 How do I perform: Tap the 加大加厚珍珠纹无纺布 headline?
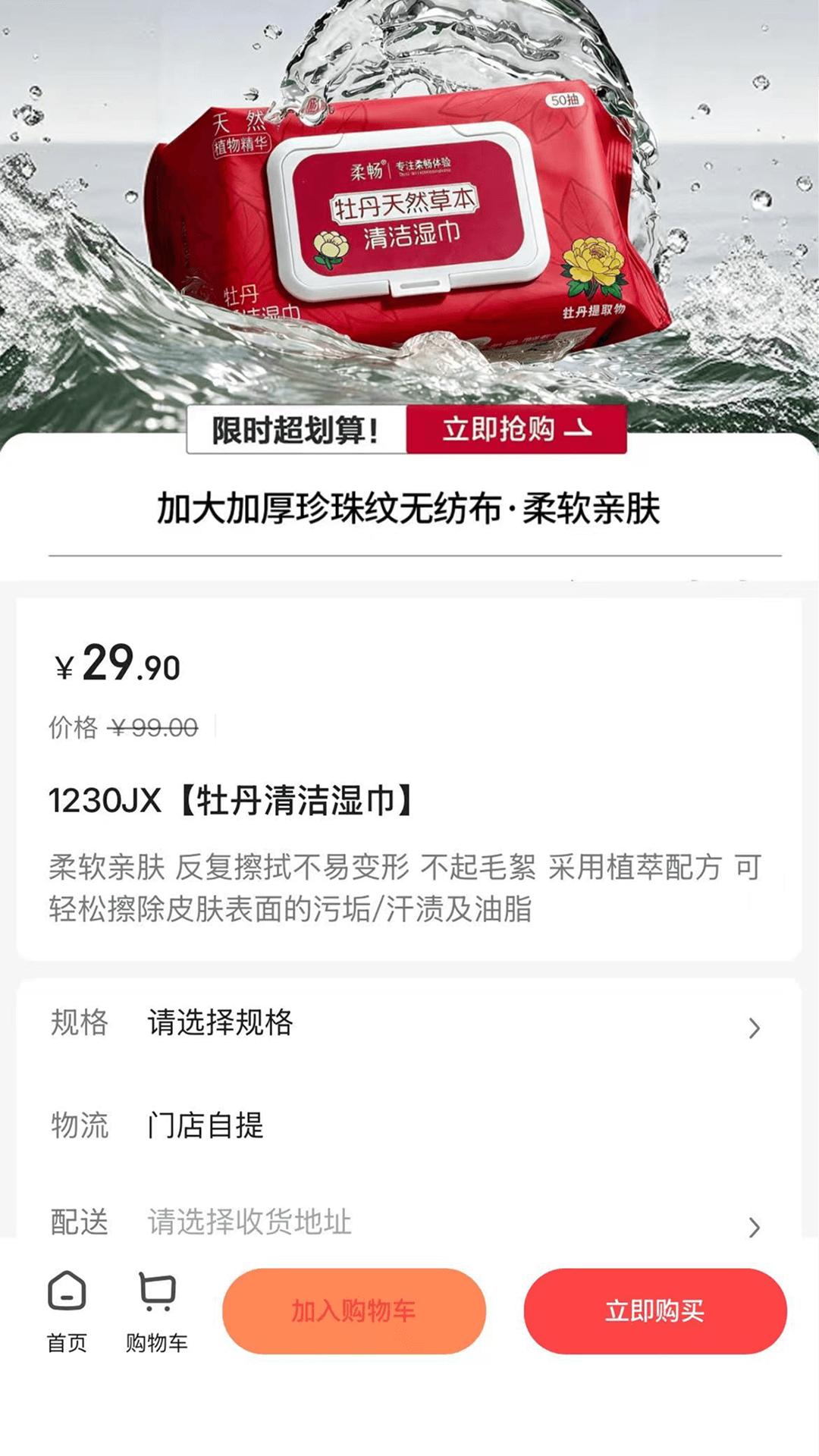(x=409, y=510)
